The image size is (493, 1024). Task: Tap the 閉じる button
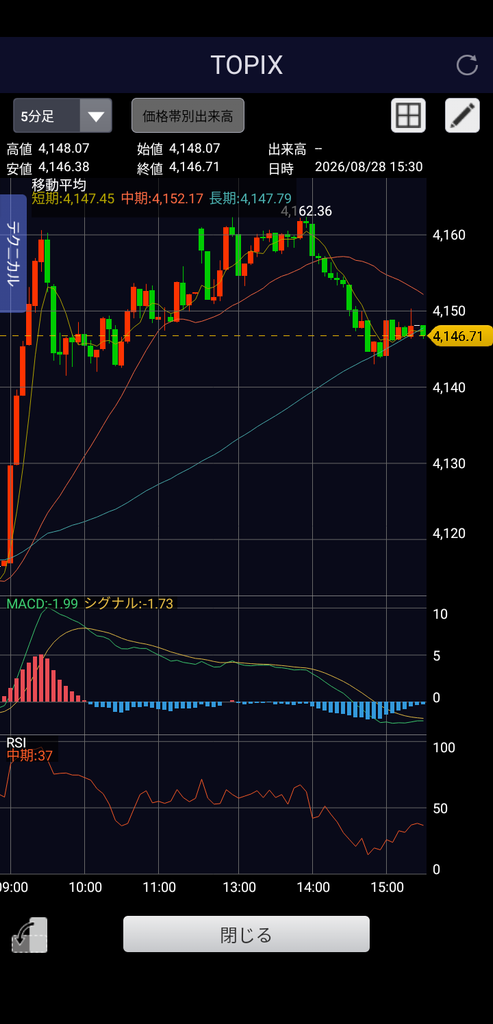pos(246,934)
